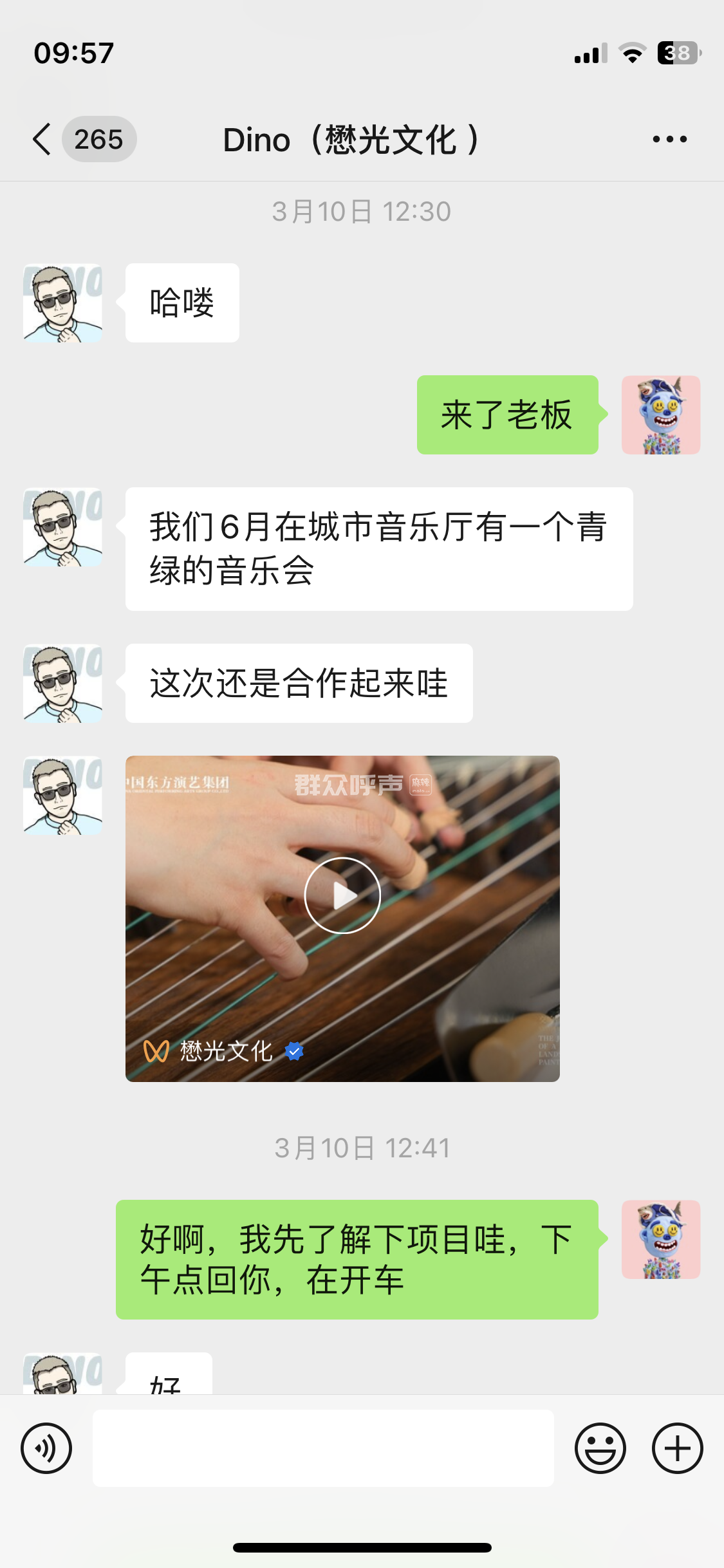Focus the message text field
The width and height of the screenshot is (724, 1568).
pyautogui.click(x=323, y=1448)
